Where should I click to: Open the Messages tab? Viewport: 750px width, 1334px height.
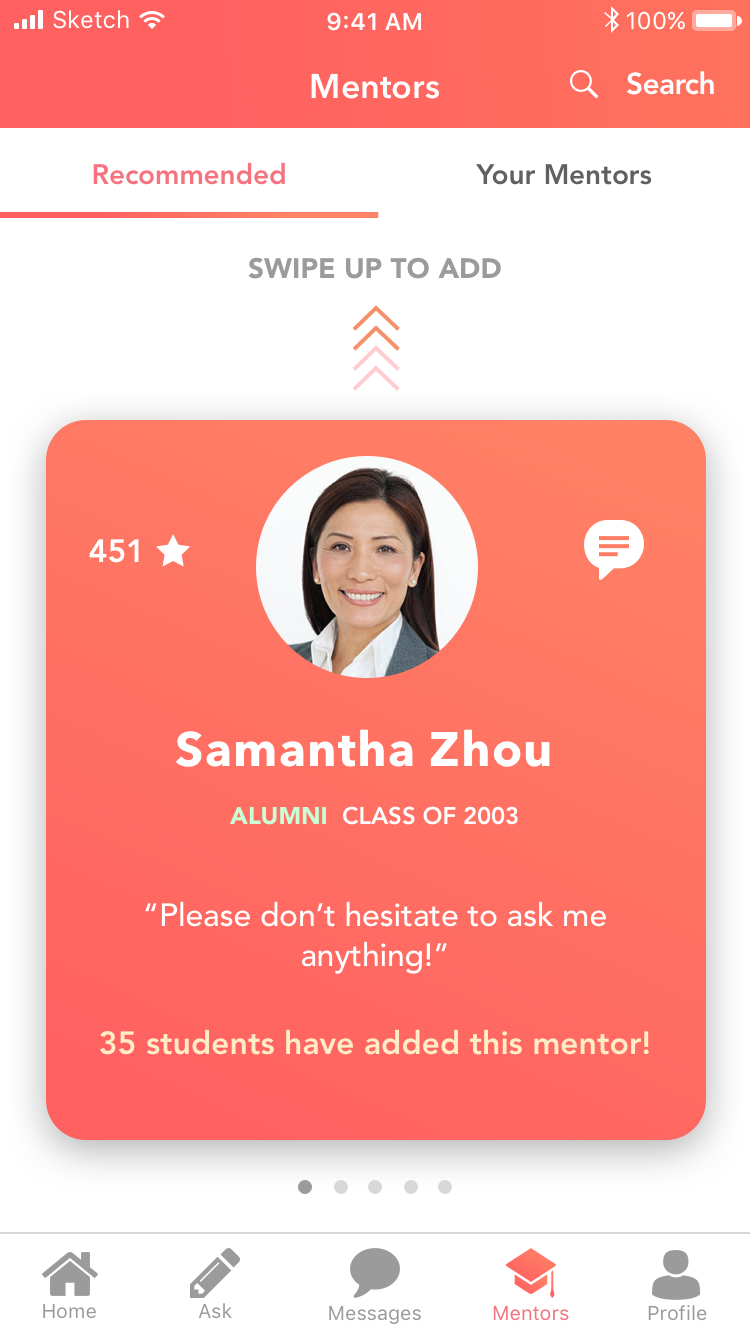(x=375, y=1286)
